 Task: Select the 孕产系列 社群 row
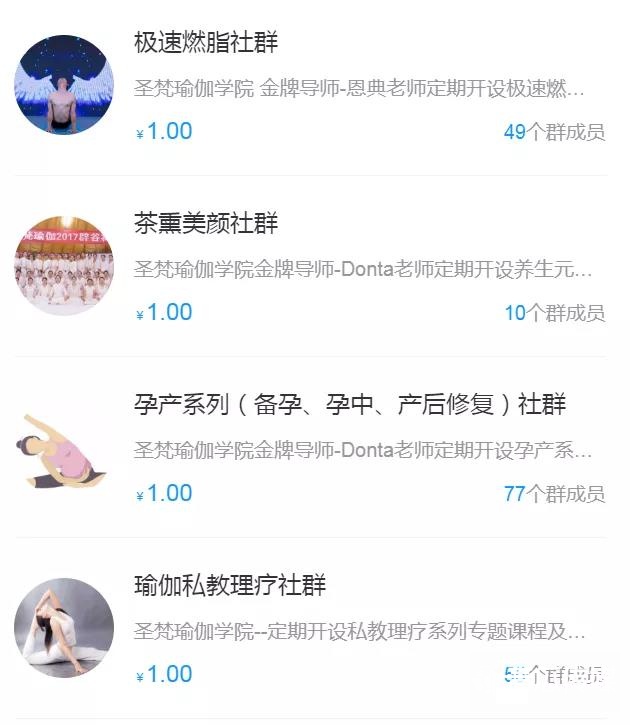click(x=350, y=404)
